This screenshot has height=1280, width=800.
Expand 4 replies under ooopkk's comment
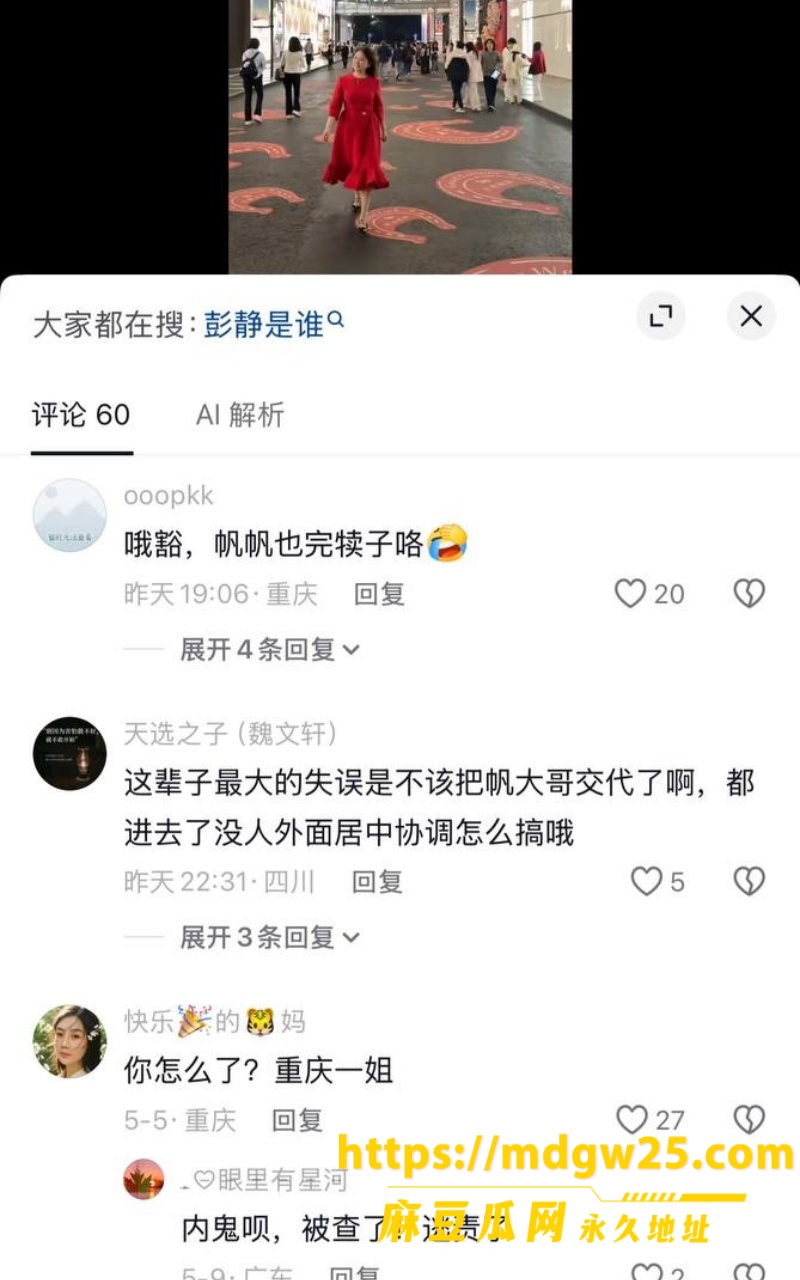[269, 650]
